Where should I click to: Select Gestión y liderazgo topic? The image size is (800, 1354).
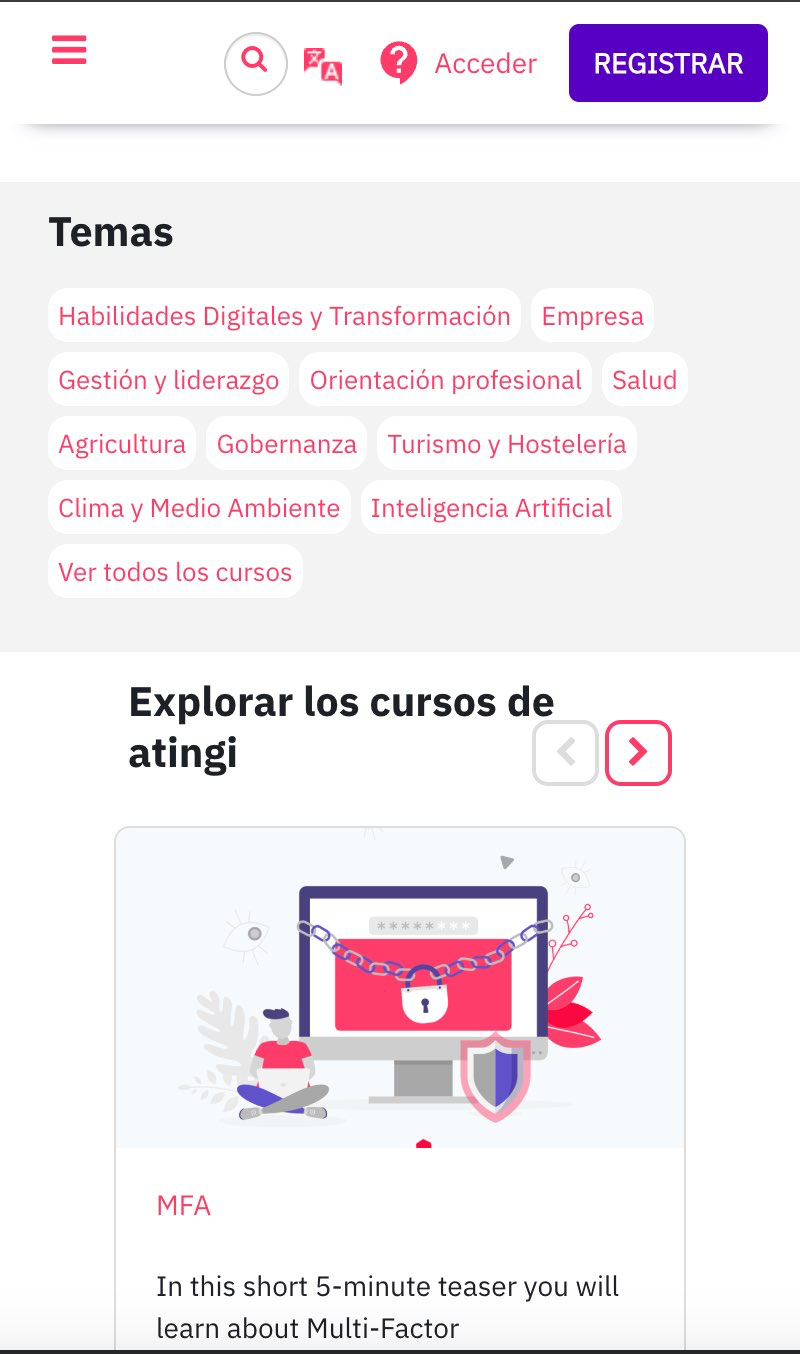coord(168,380)
